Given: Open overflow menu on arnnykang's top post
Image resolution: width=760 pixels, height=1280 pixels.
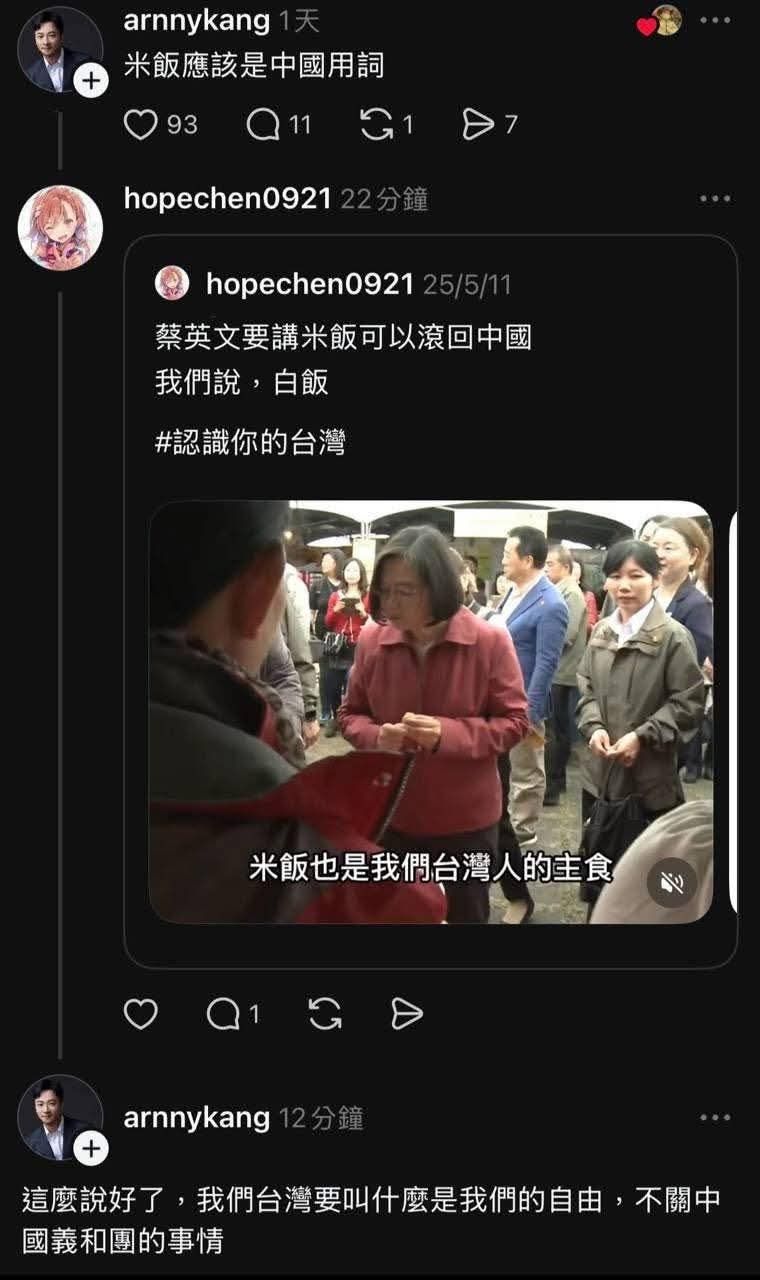Looking at the screenshot, I should [715, 21].
